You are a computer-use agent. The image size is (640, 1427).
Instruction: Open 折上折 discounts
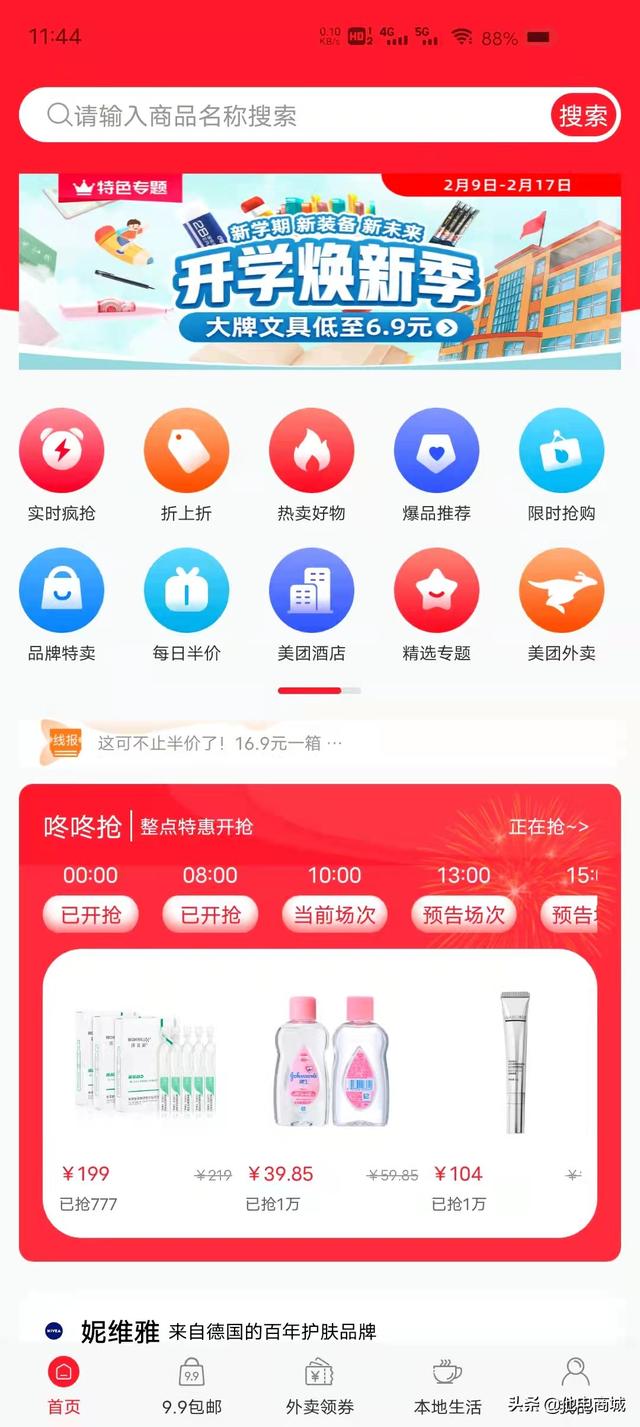186,466
